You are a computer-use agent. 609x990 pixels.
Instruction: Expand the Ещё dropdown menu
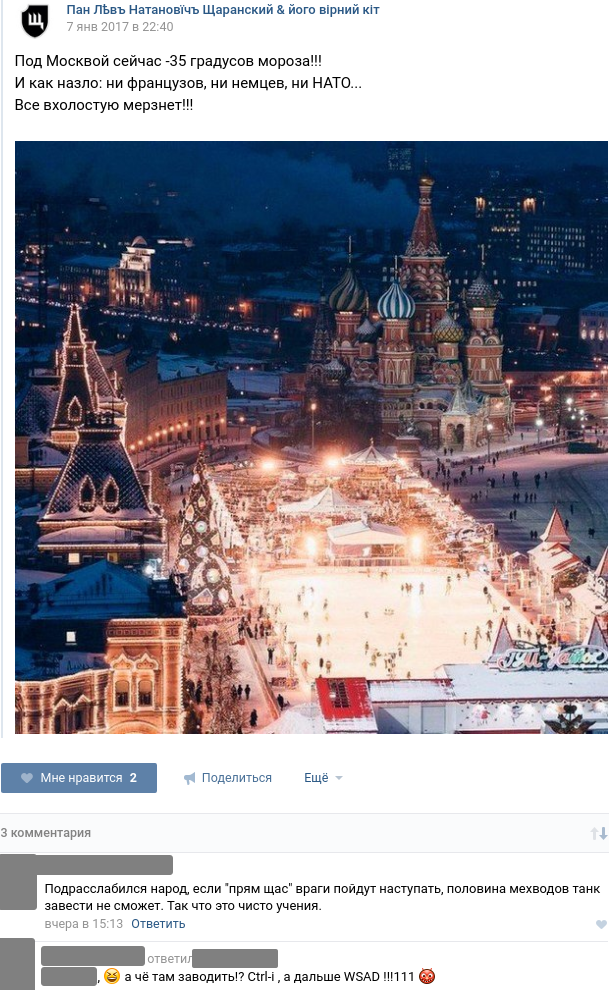click(x=323, y=778)
